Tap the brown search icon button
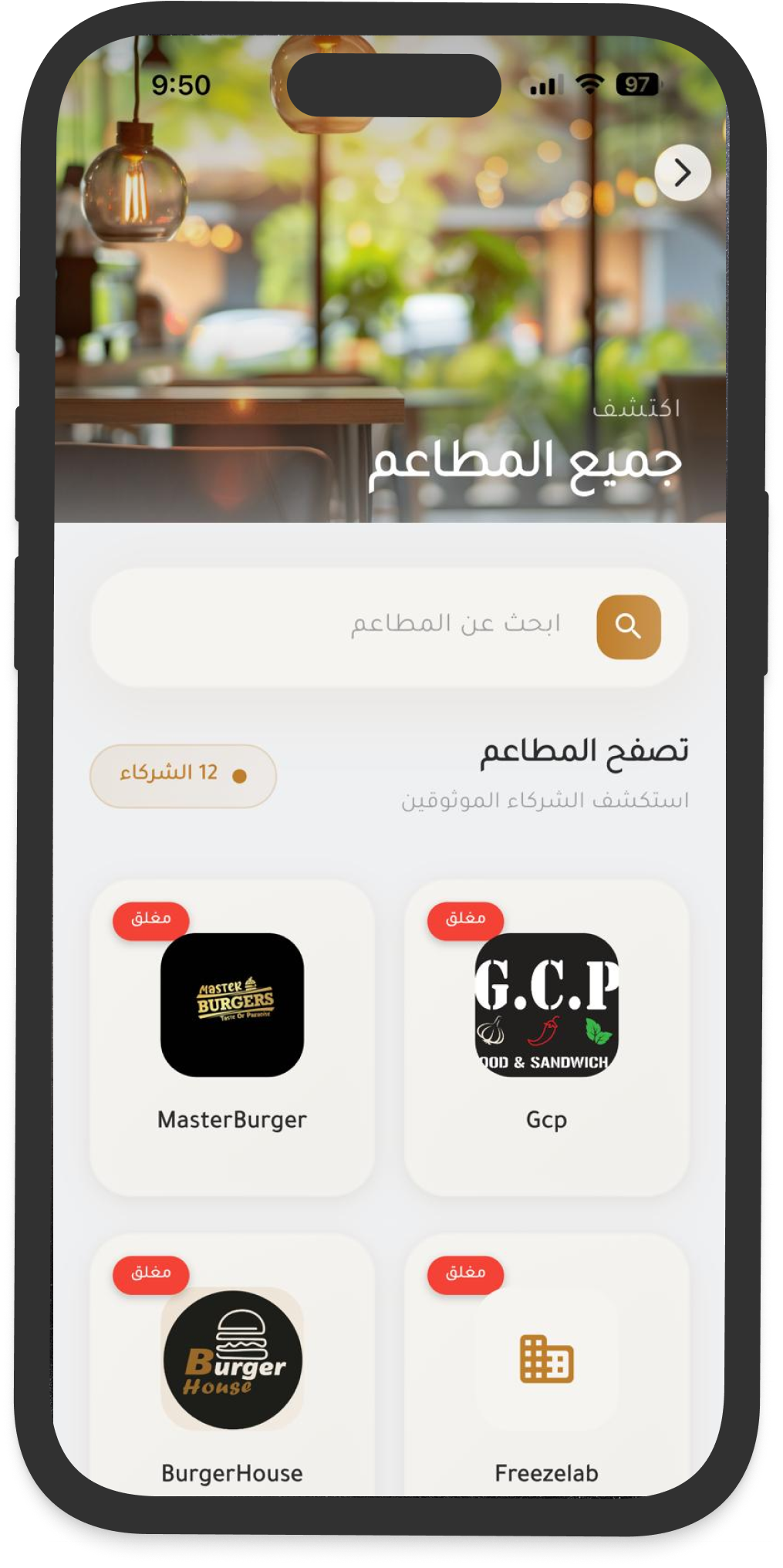Screen dimensions: 783x1568 point(628,626)
